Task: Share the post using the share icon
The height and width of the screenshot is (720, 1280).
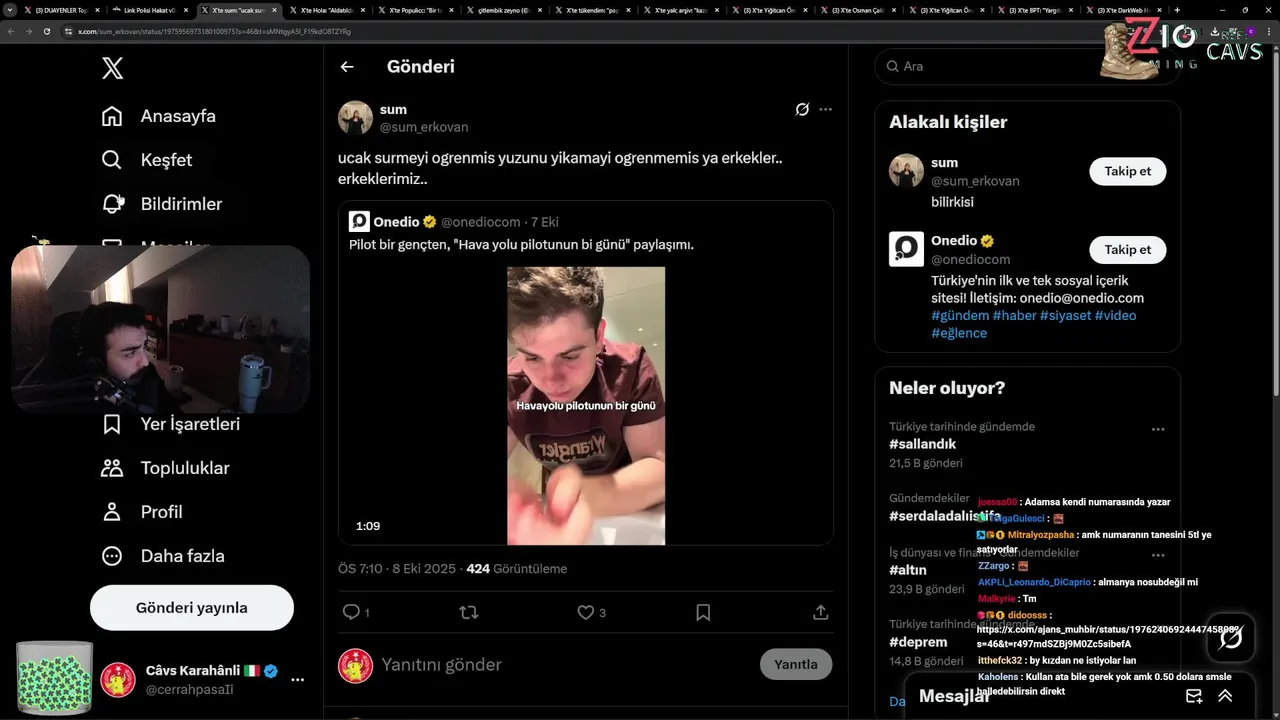Action: pos(820,612)
